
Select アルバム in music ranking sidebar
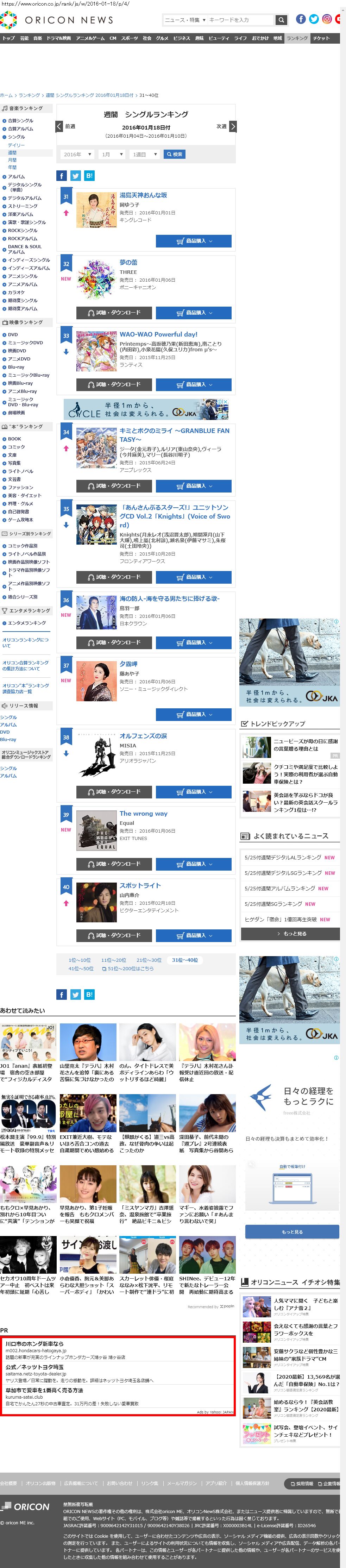pyautogui.click(x=17, y=176)
